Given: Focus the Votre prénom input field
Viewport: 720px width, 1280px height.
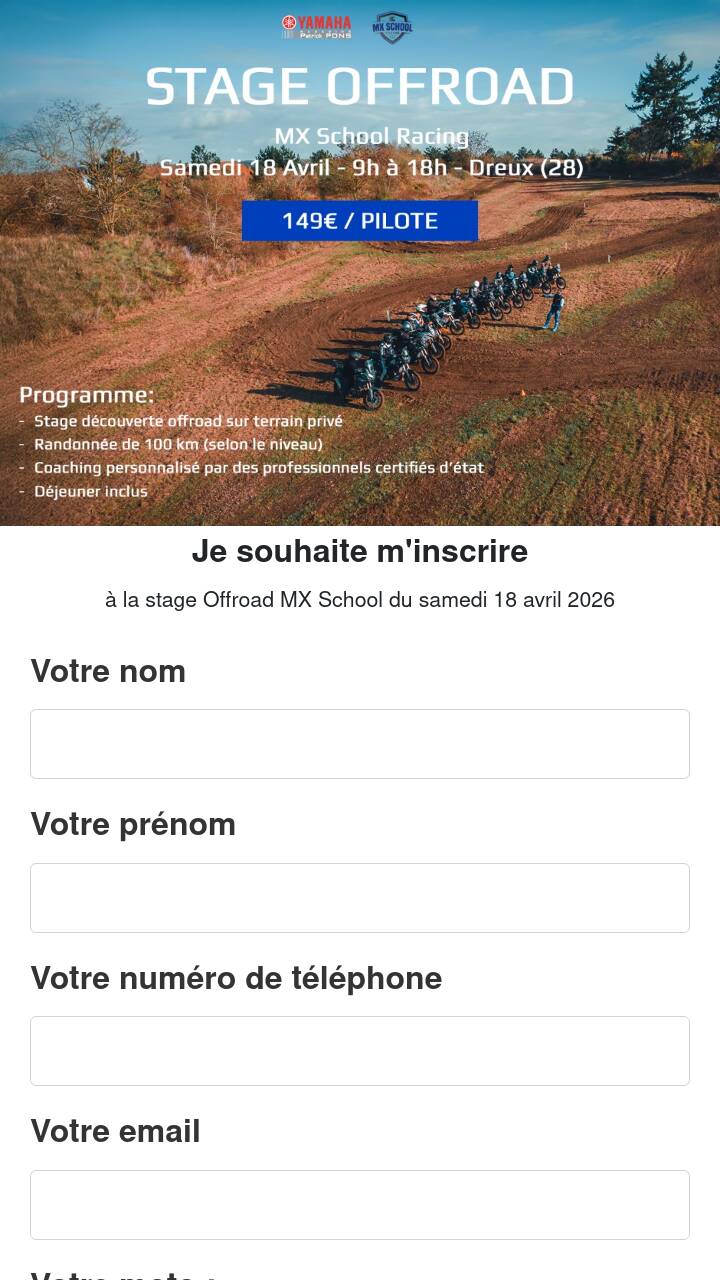Looking at the screenshot, I should point(360,898).
